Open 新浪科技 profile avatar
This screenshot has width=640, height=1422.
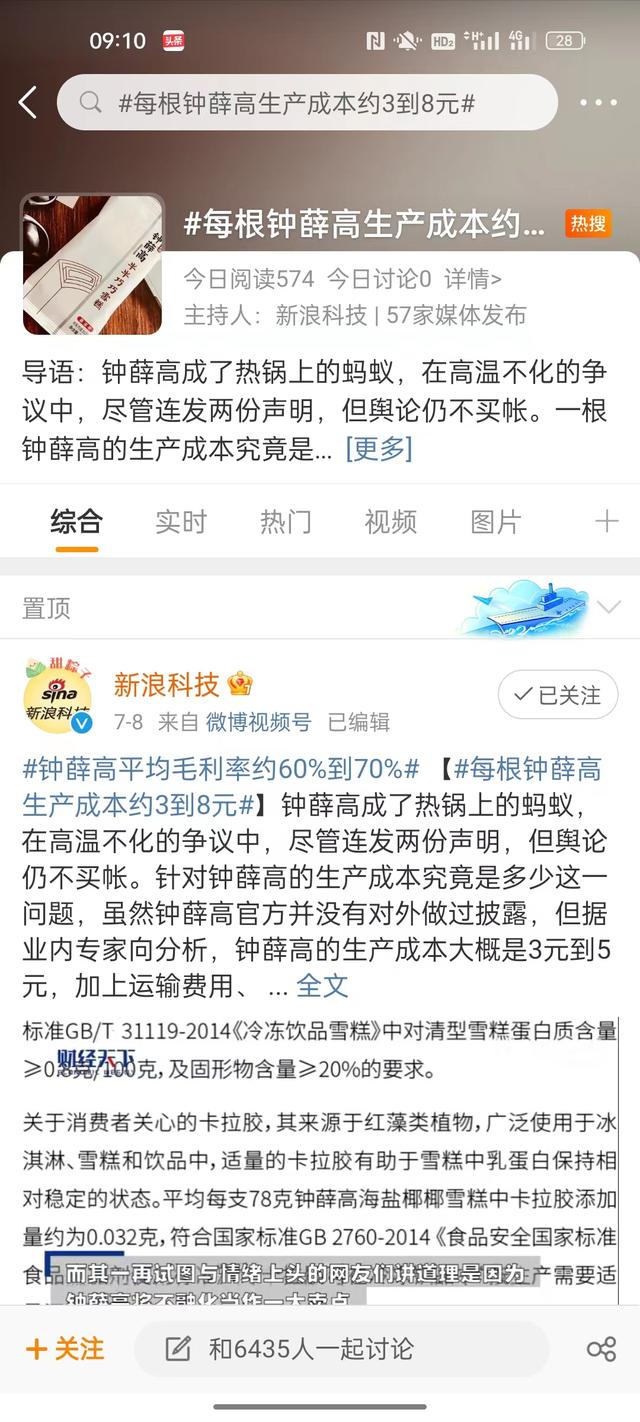coord(57,696)
